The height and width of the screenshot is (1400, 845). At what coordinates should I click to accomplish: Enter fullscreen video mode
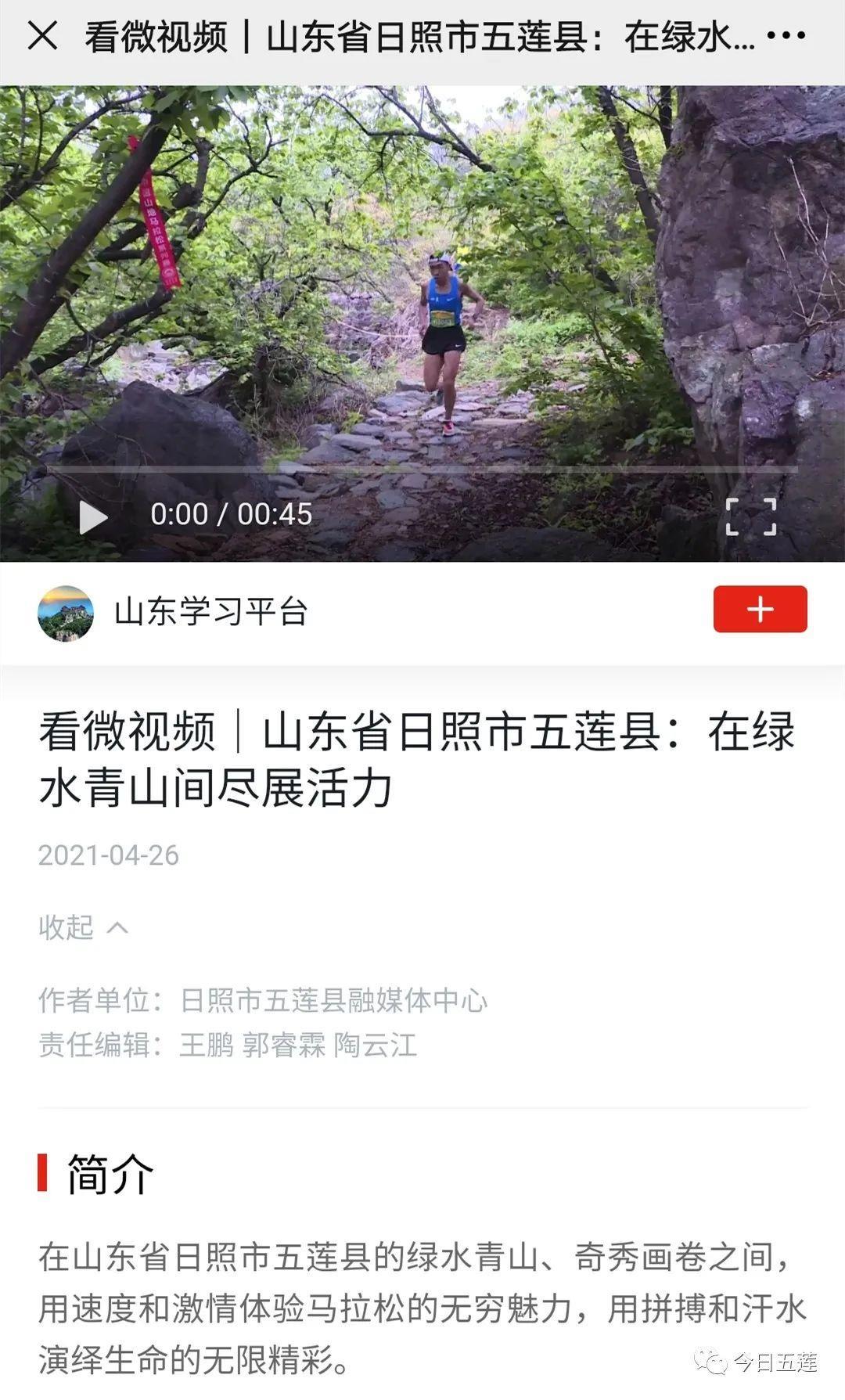click(750, 516)
